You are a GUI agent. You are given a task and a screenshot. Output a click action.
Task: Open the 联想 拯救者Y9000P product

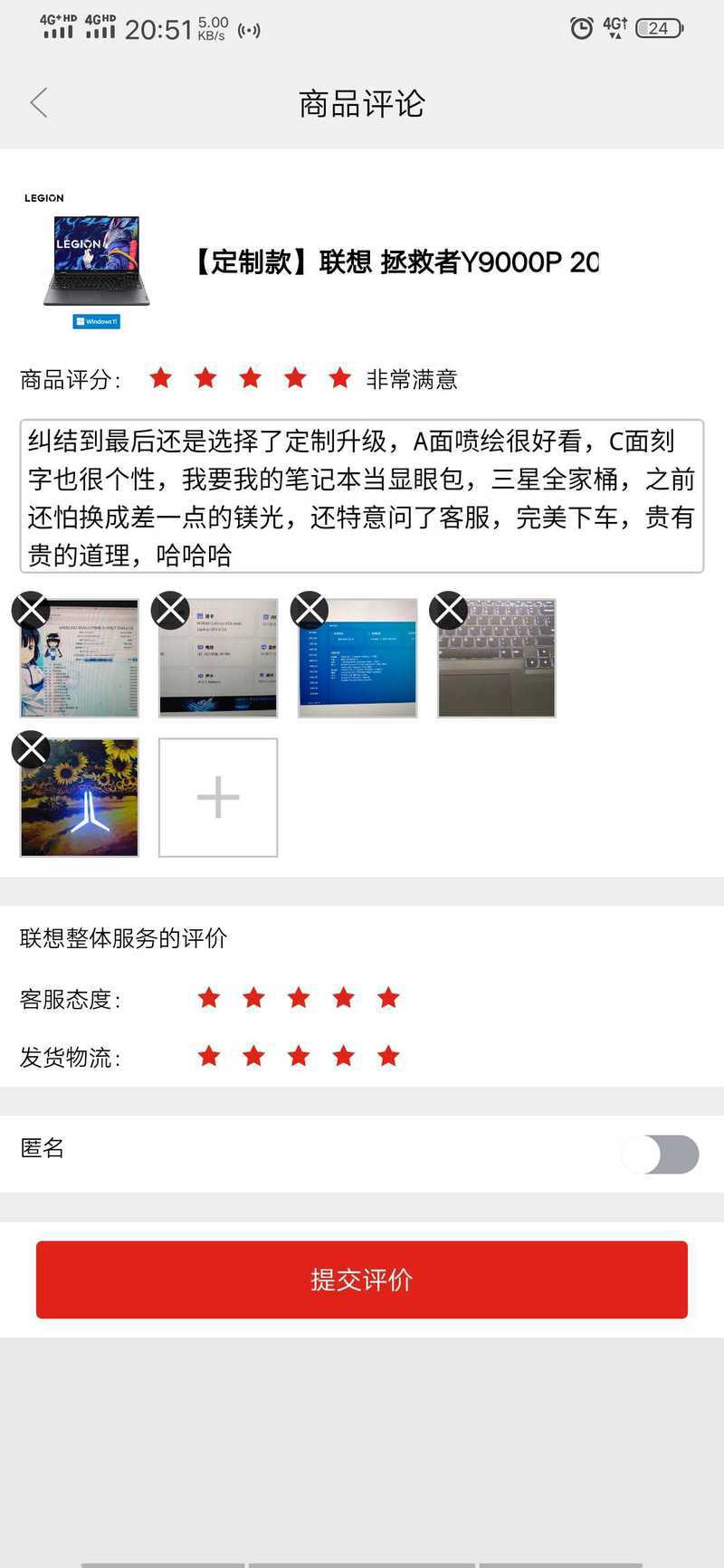[395, 261]
